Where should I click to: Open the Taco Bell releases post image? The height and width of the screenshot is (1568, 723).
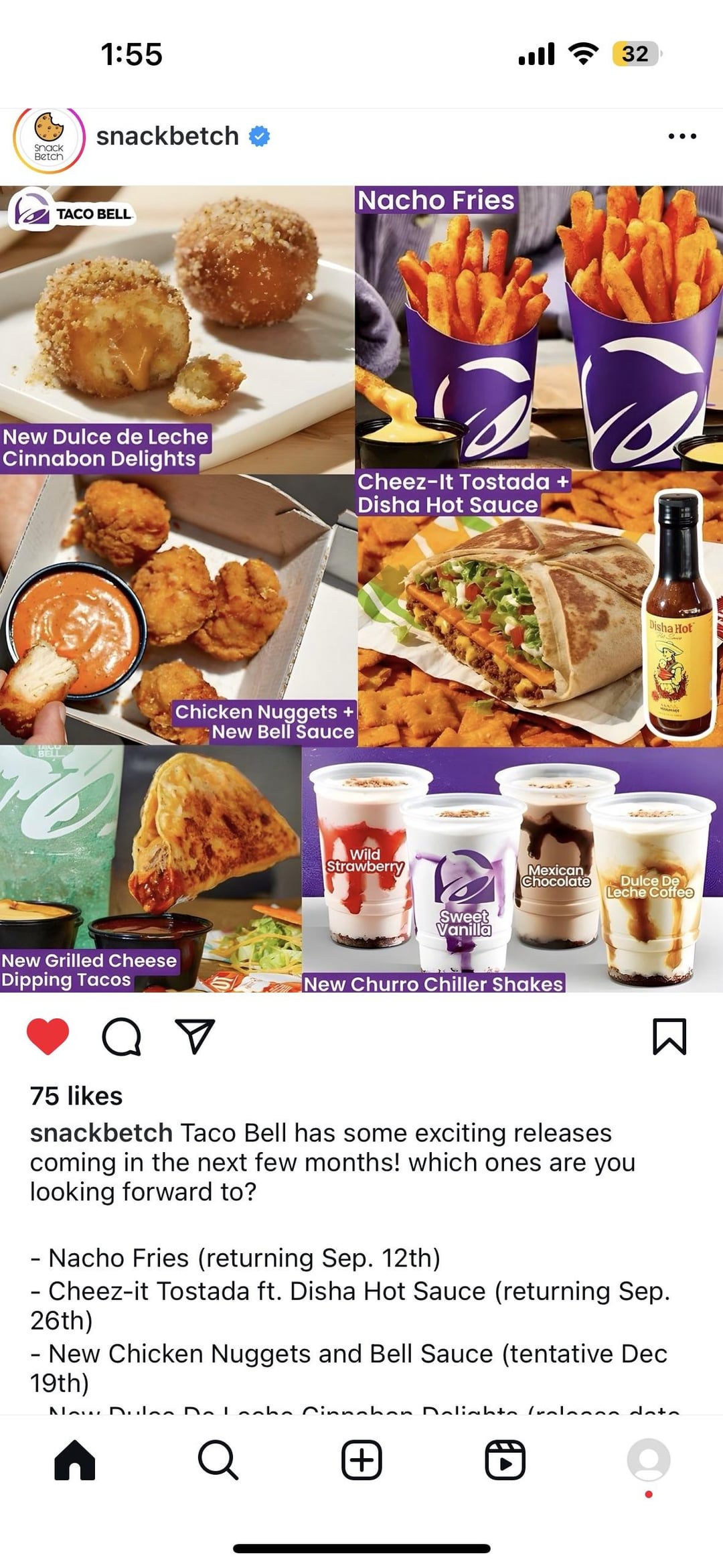(361, 588)
